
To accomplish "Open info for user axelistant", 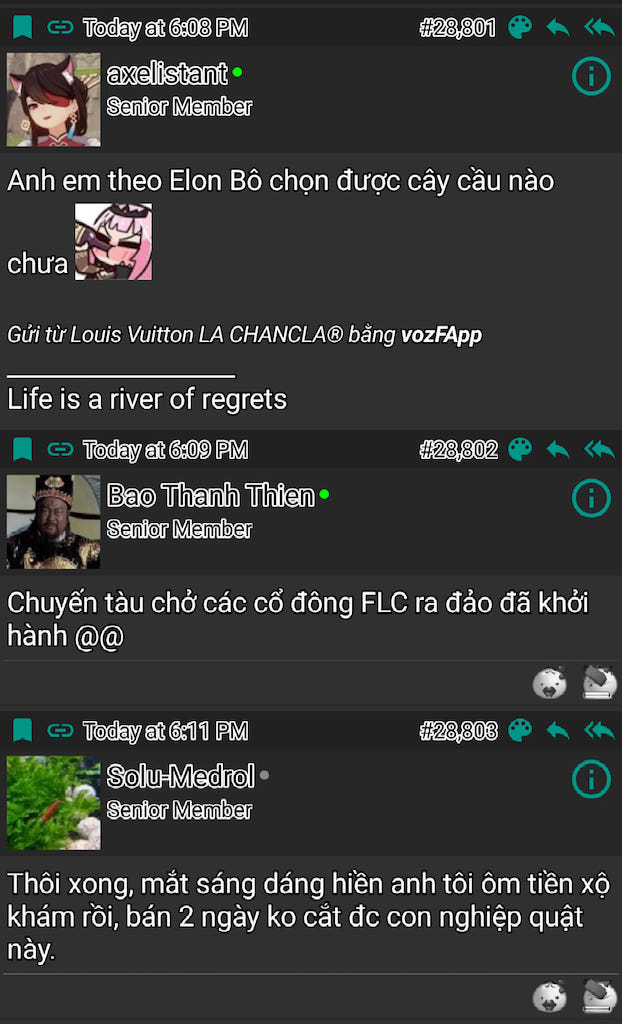I will [x=591, y=76].
